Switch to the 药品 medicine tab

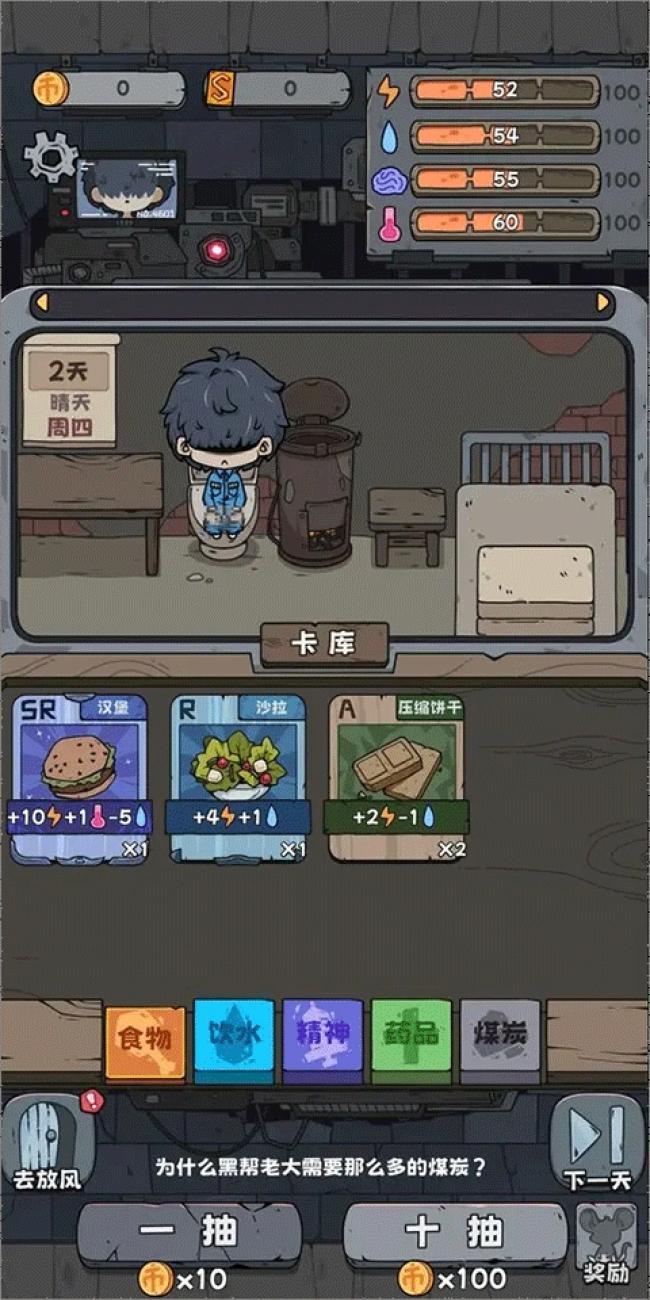tap(411, 1039)
